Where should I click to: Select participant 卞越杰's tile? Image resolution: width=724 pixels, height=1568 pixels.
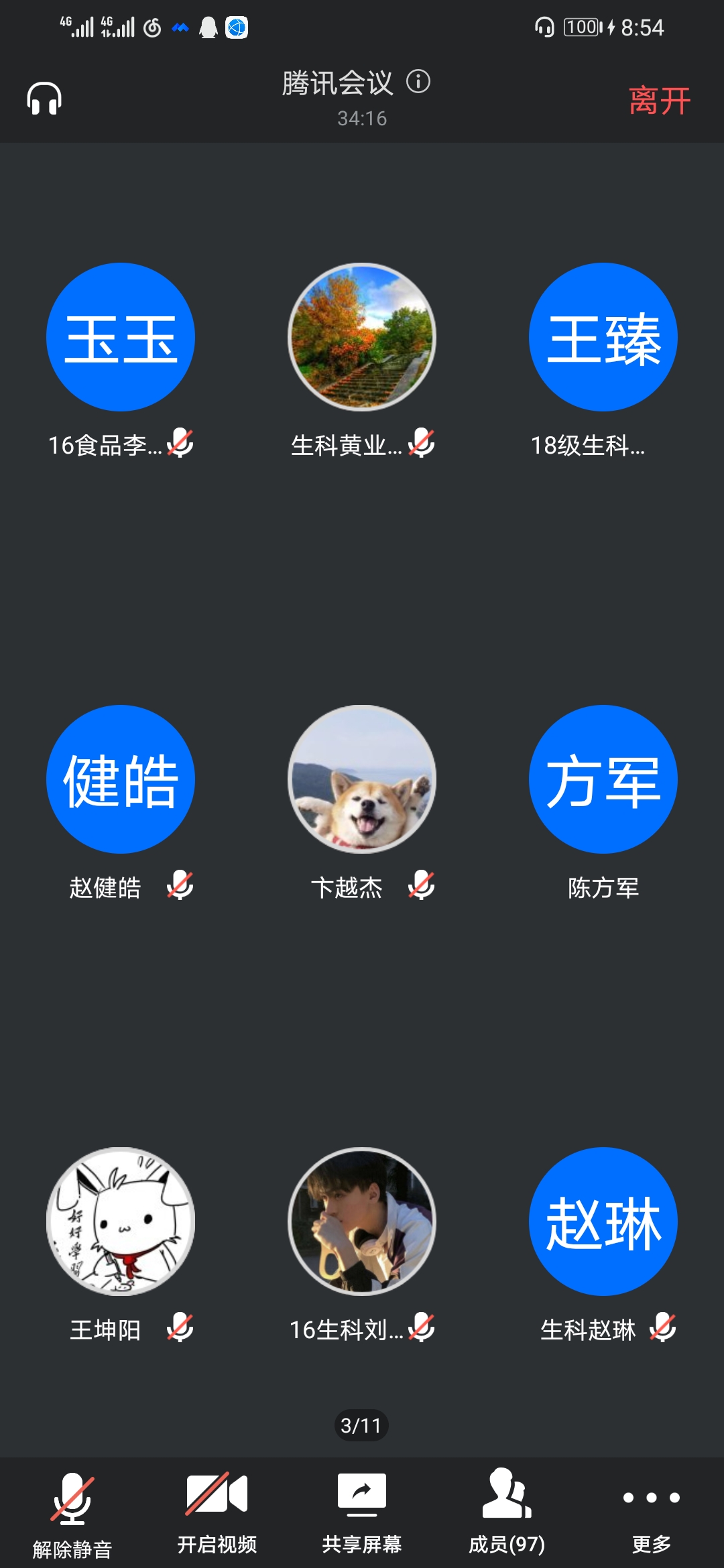click(x=362, y=779)
